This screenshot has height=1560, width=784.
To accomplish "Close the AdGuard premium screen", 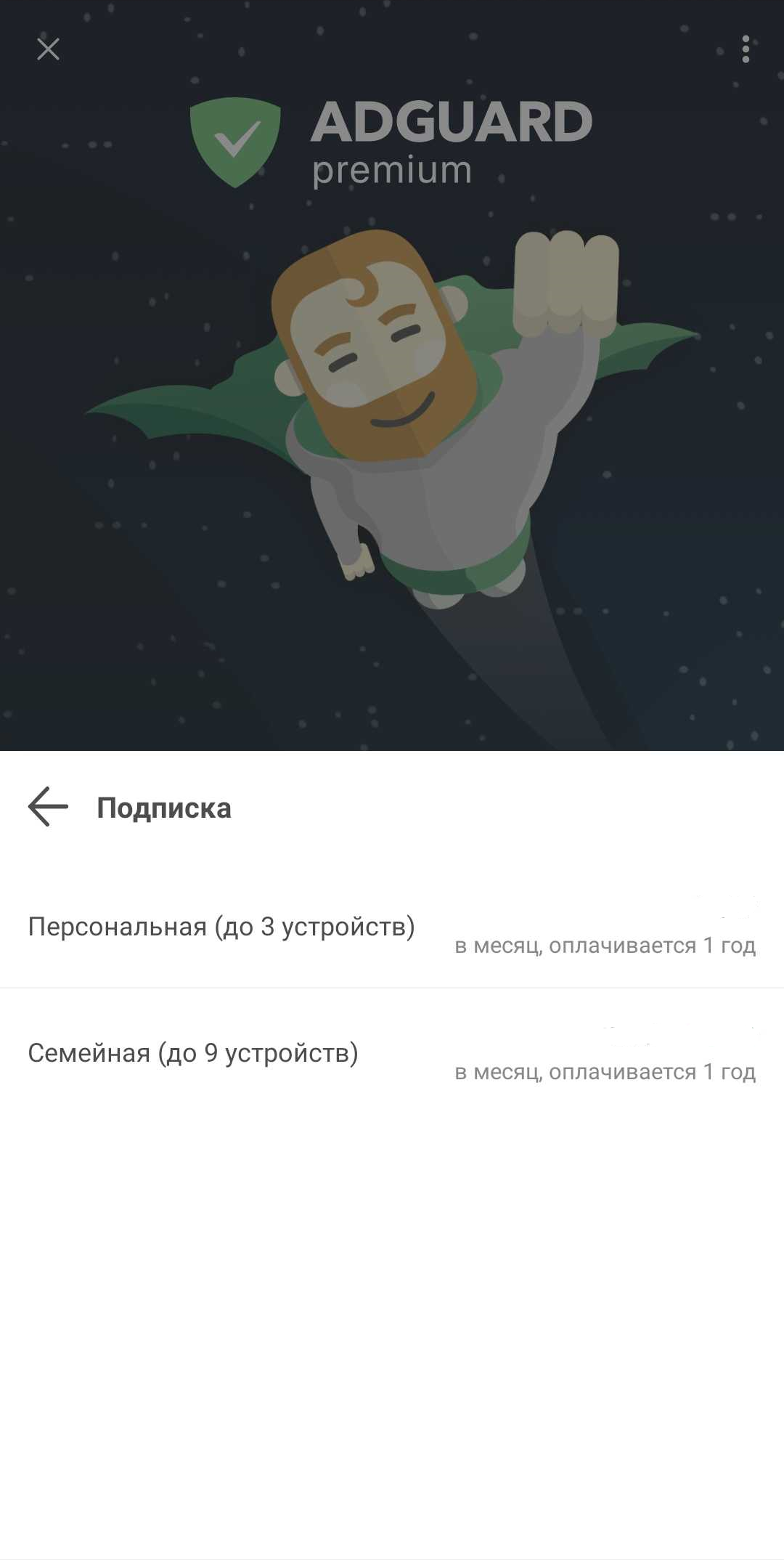I will (48, 49).
